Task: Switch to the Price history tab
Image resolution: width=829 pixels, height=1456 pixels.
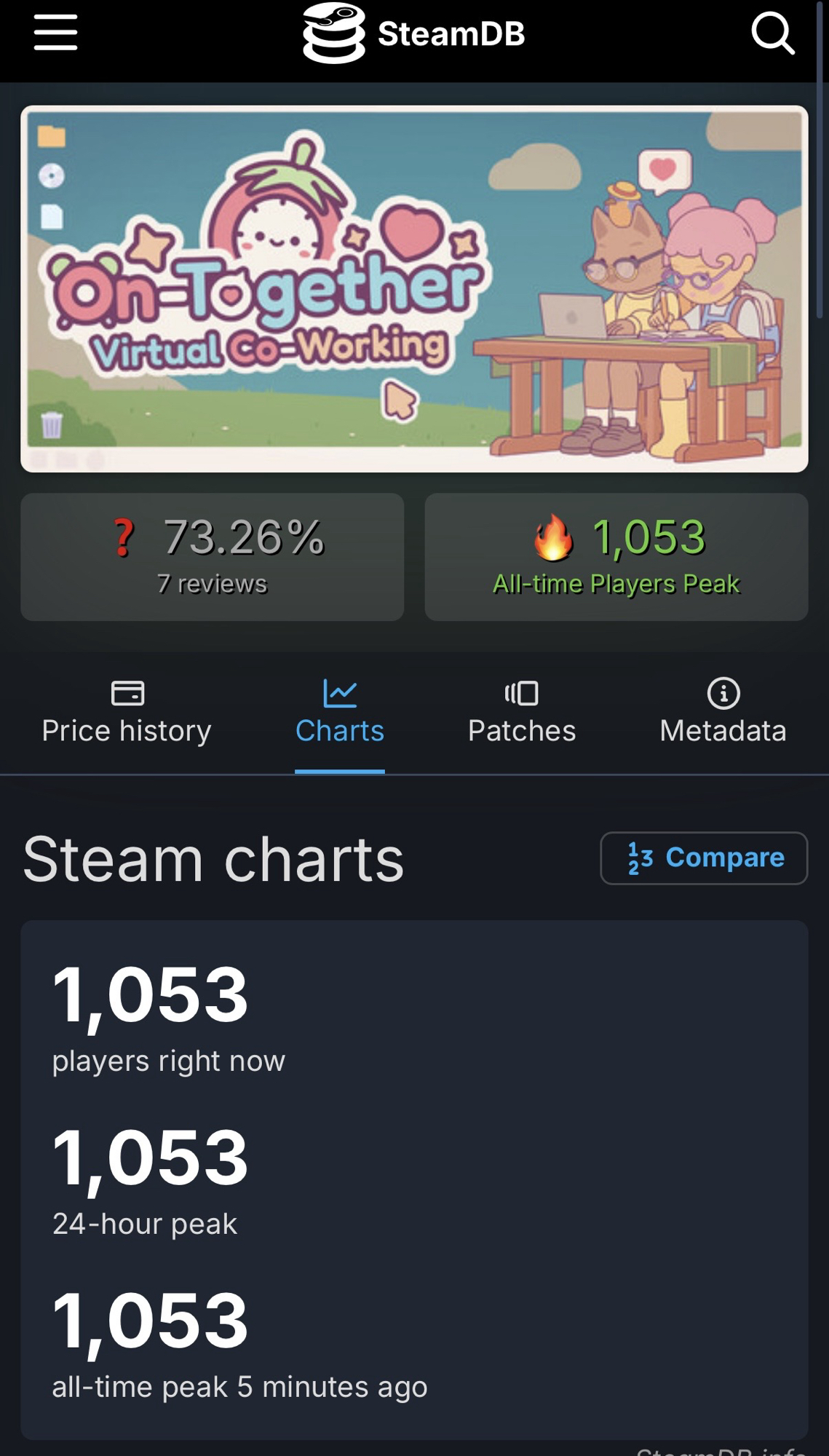Action: pyautogui.click(x=127, y=712)
